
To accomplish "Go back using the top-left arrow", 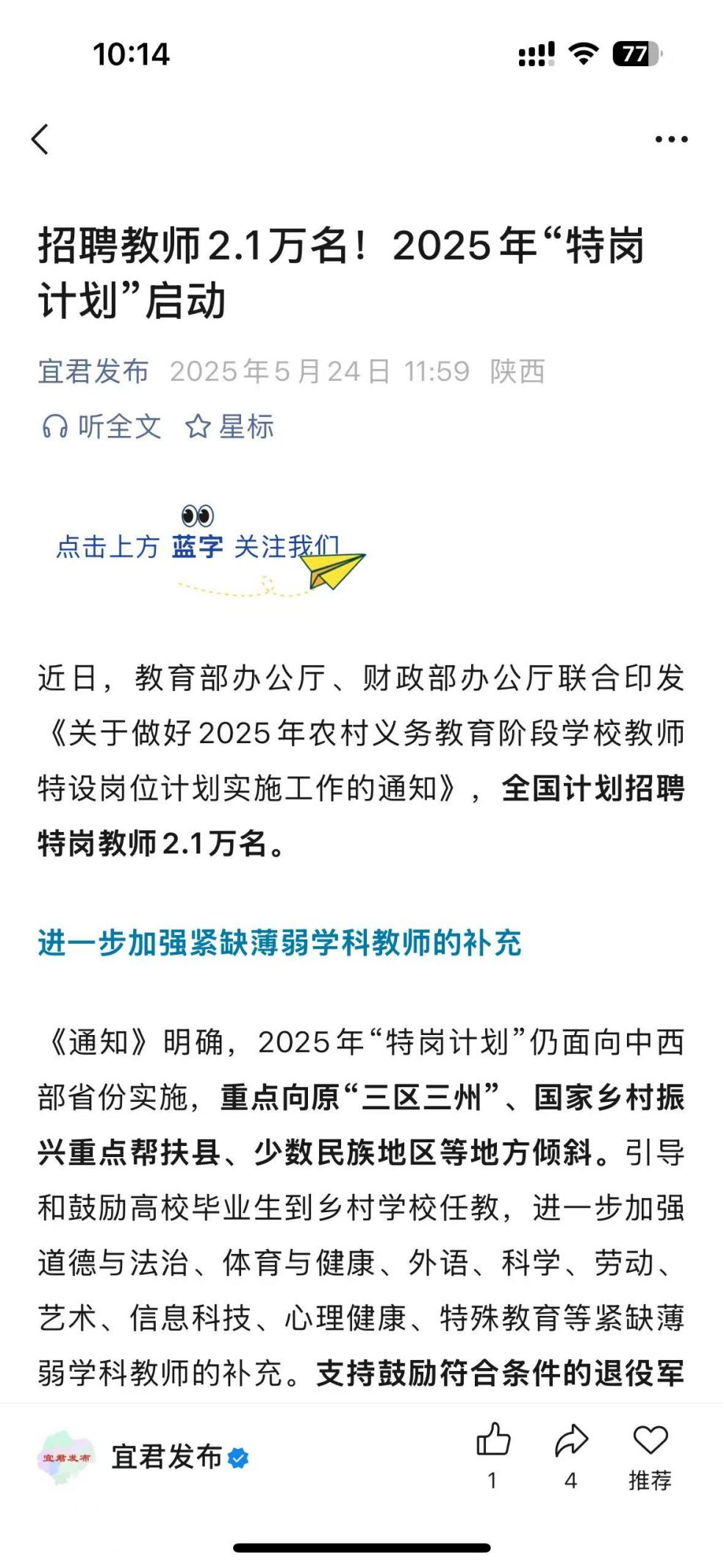I will click(40, 139).
